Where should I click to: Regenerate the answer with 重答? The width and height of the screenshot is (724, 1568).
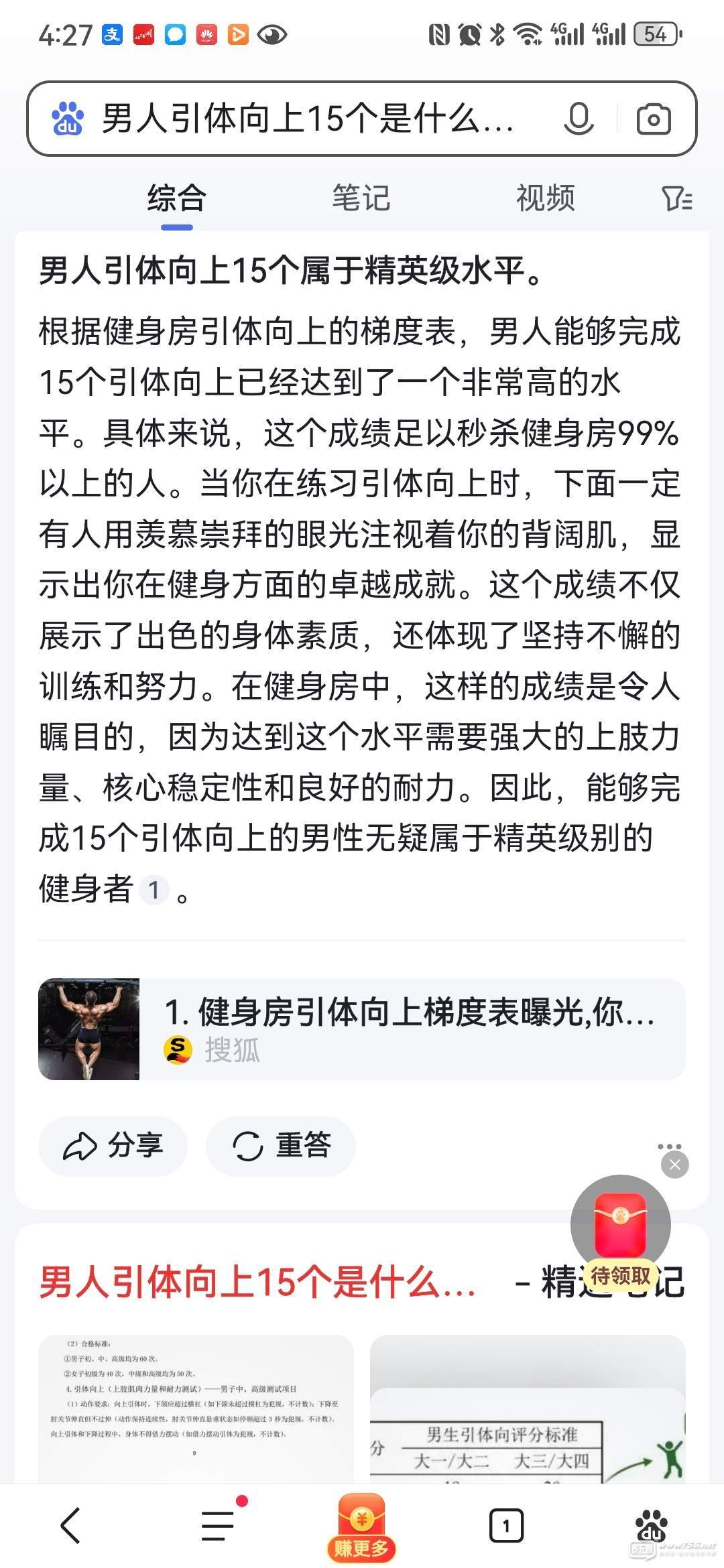pos(280,1146)
